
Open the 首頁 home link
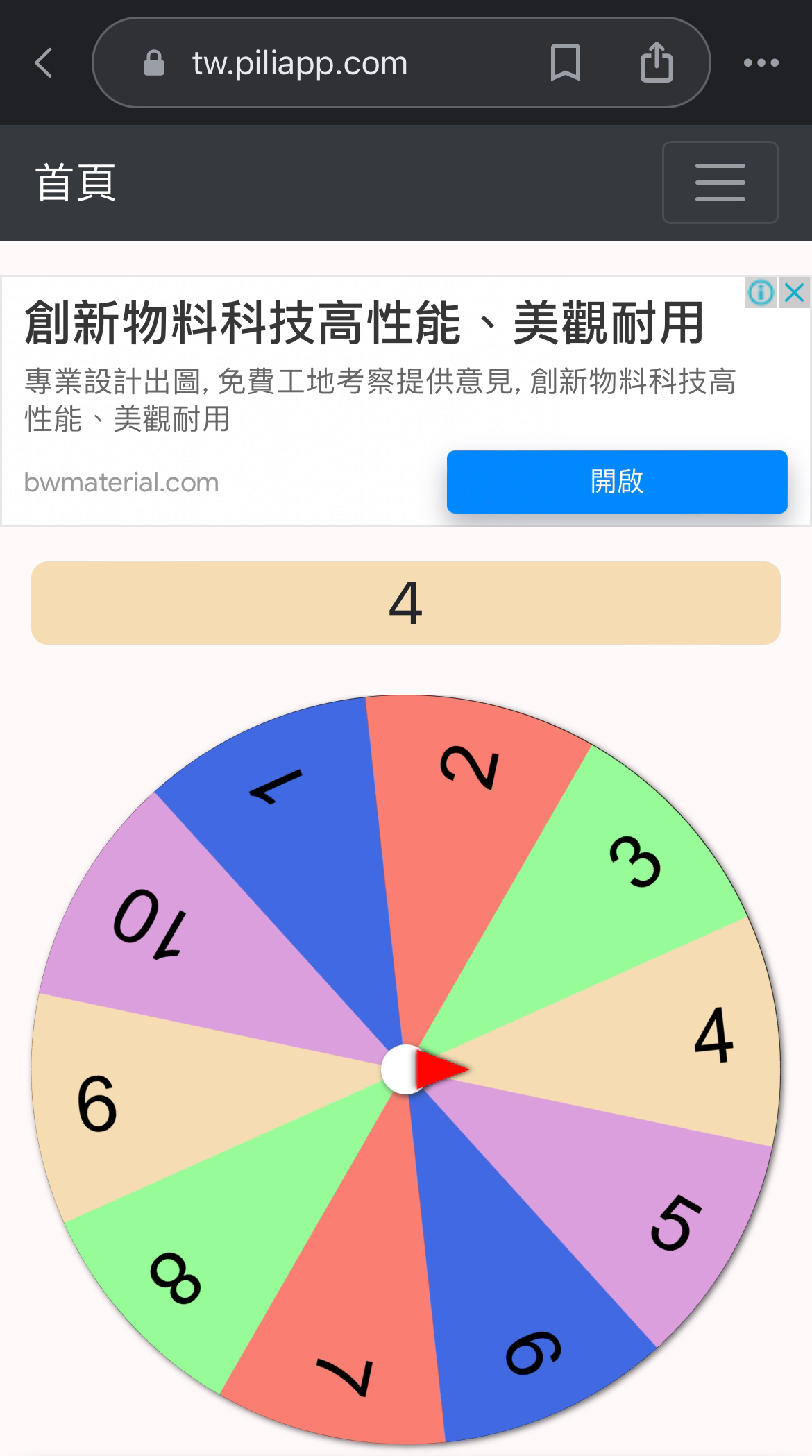[76, 183]
